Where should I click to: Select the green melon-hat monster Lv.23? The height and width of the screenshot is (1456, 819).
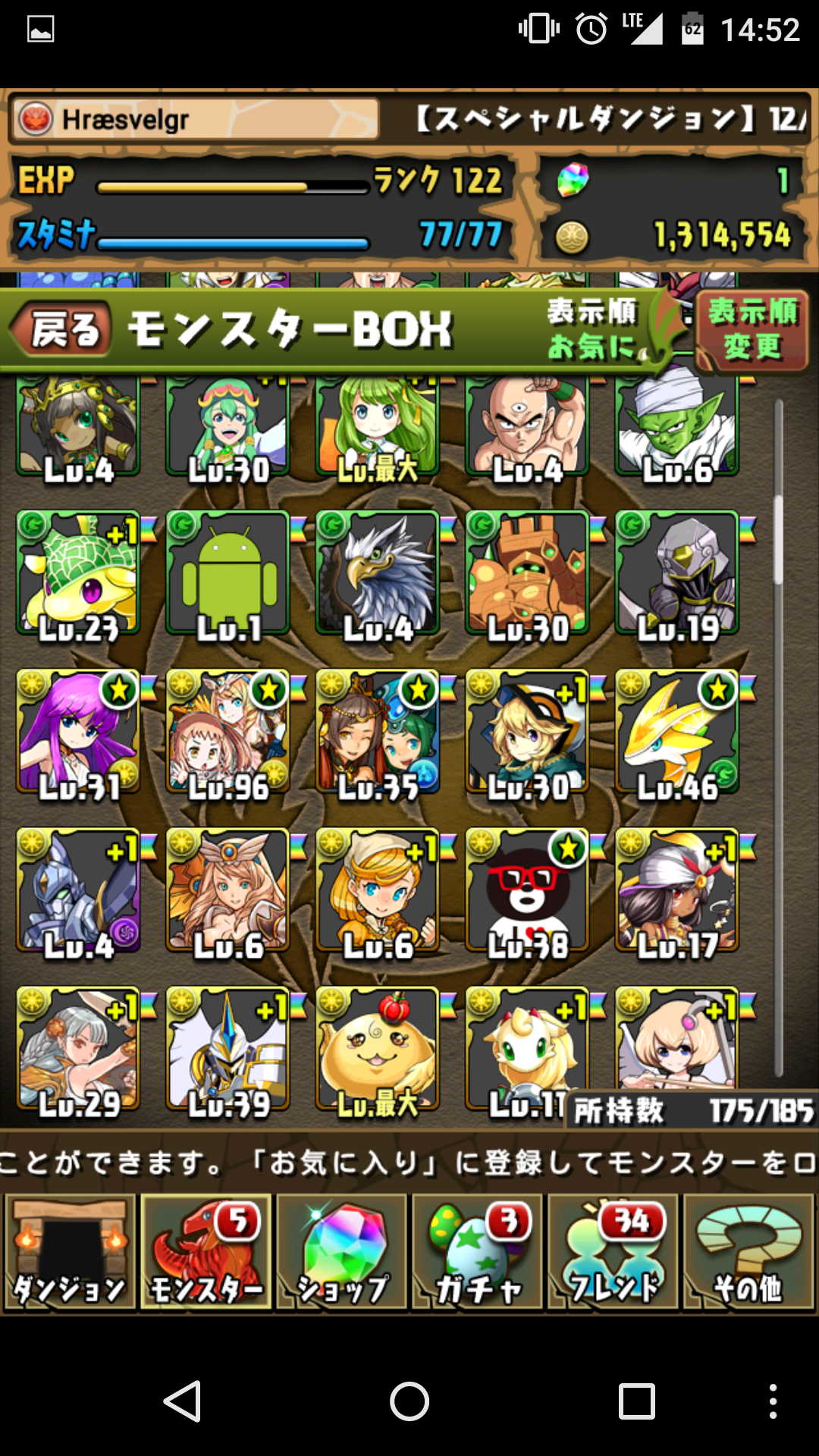point(78,574)
